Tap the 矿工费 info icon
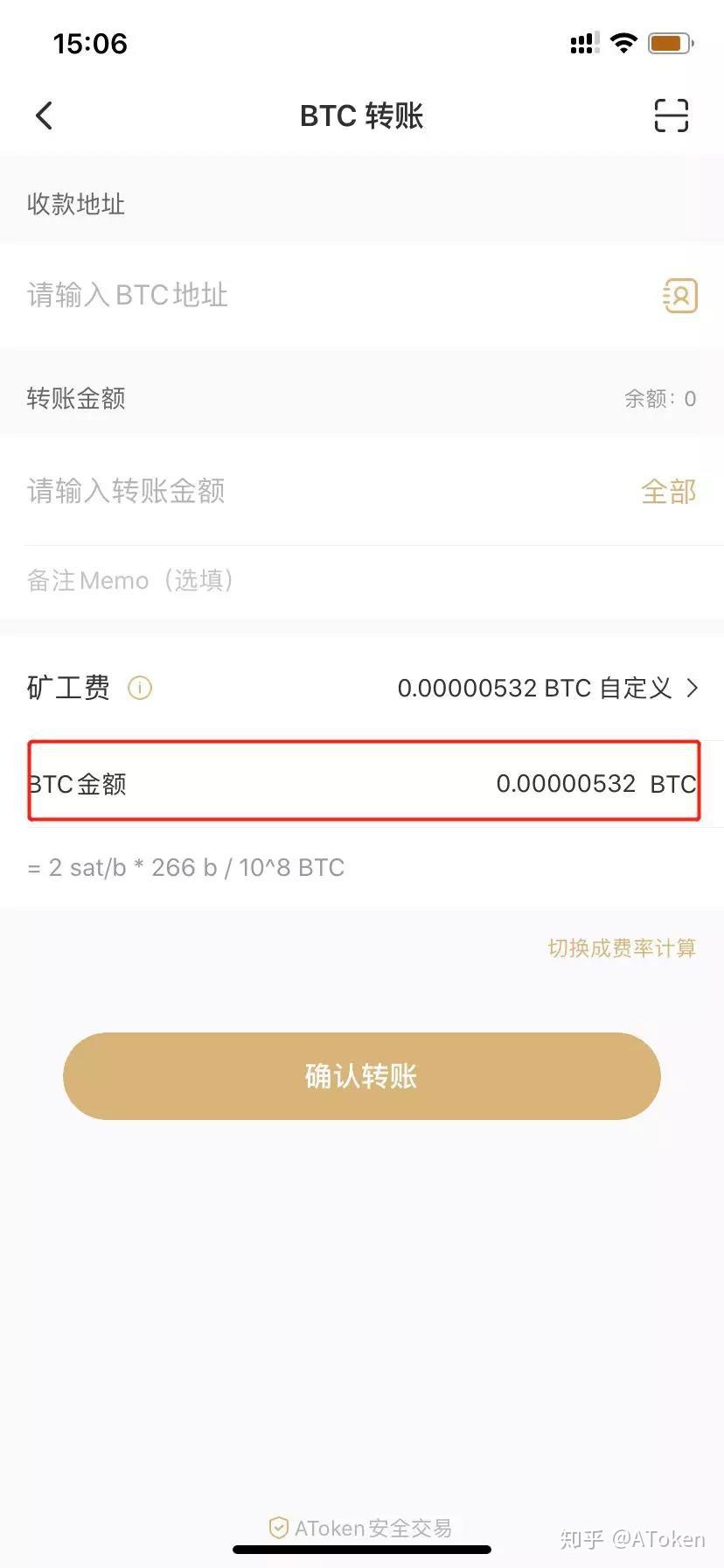 tap(140, 689)
